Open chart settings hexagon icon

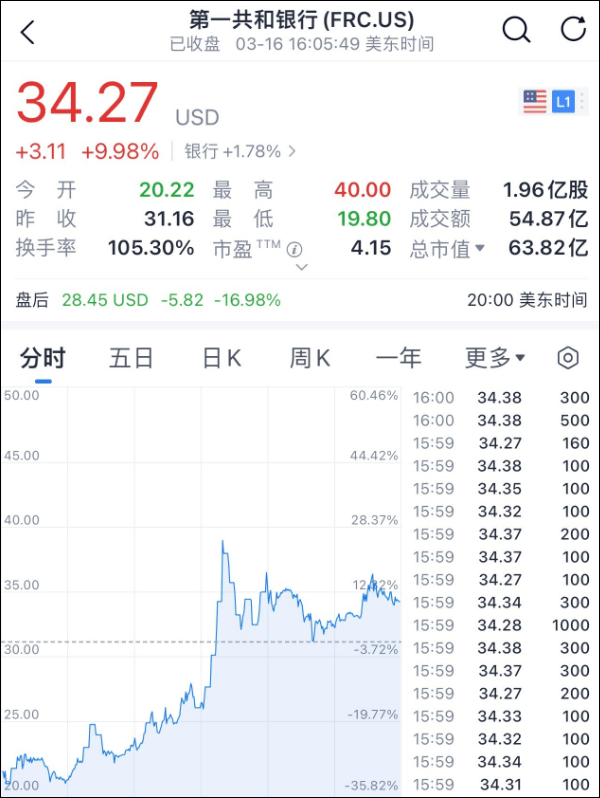(568, 358)
